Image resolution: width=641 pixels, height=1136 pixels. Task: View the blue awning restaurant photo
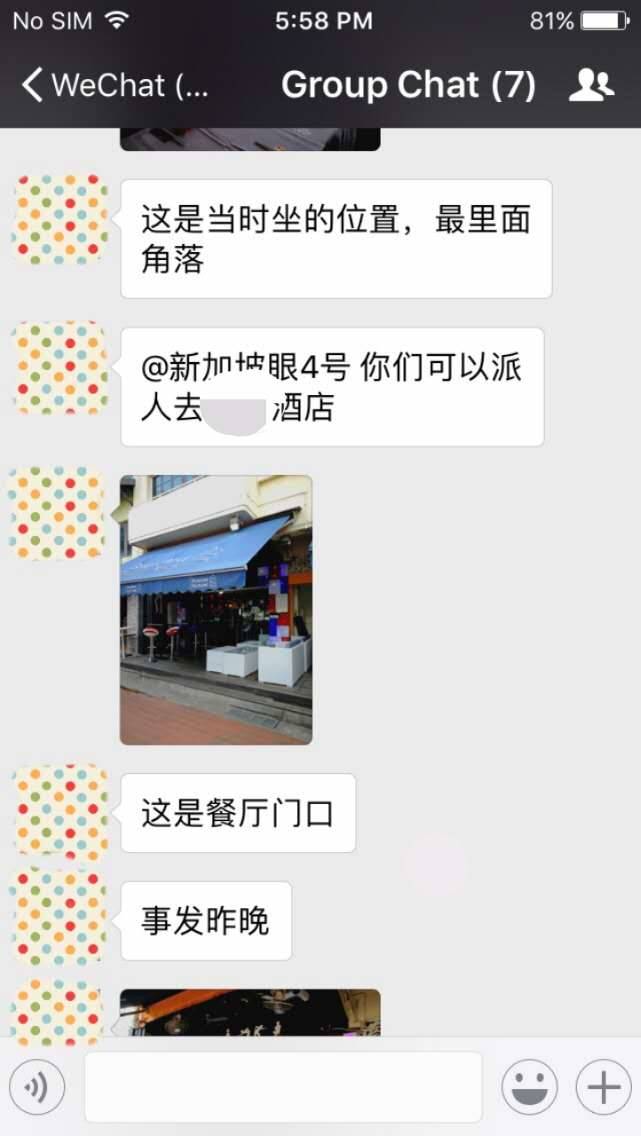[x=216, y=609]
